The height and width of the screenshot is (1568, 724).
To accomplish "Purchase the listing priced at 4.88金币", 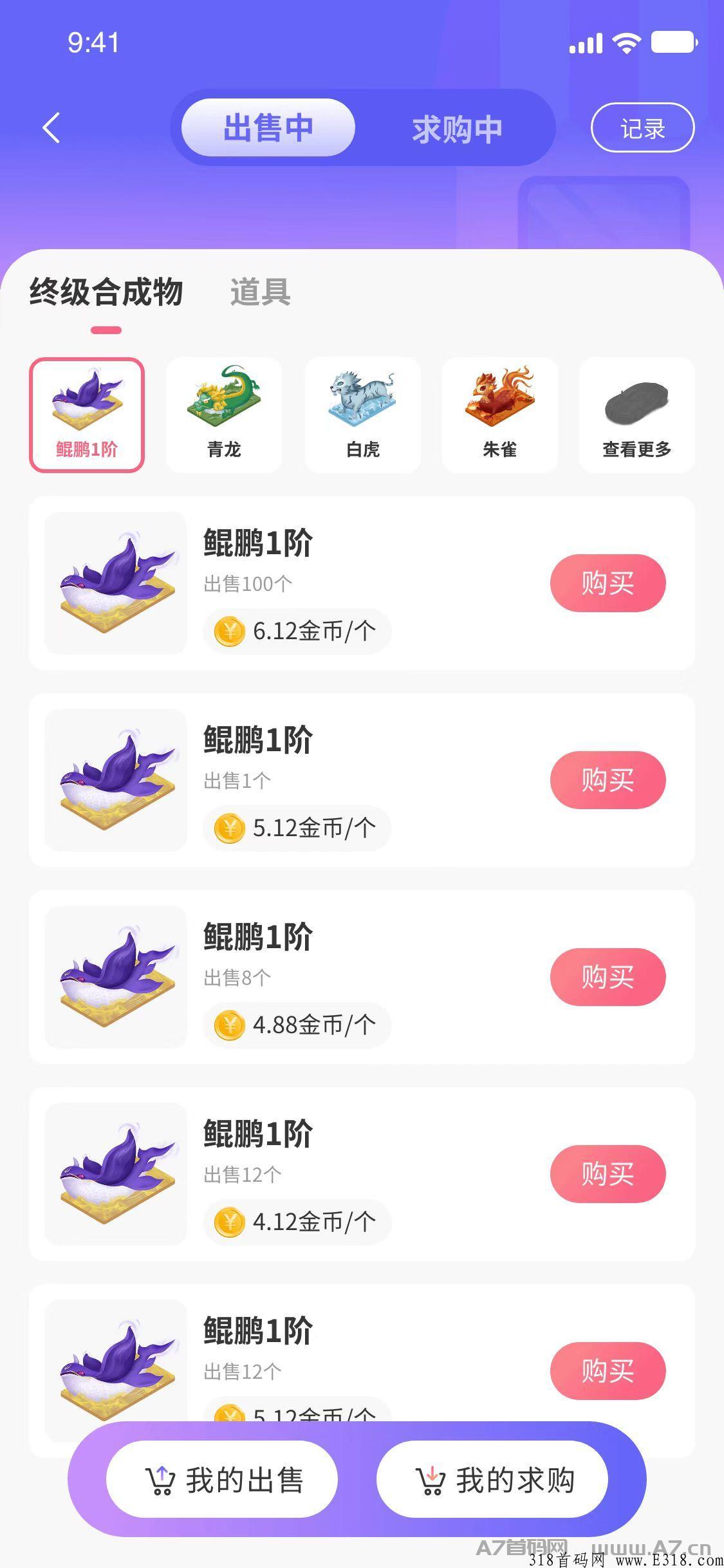I will pos(607,976).
